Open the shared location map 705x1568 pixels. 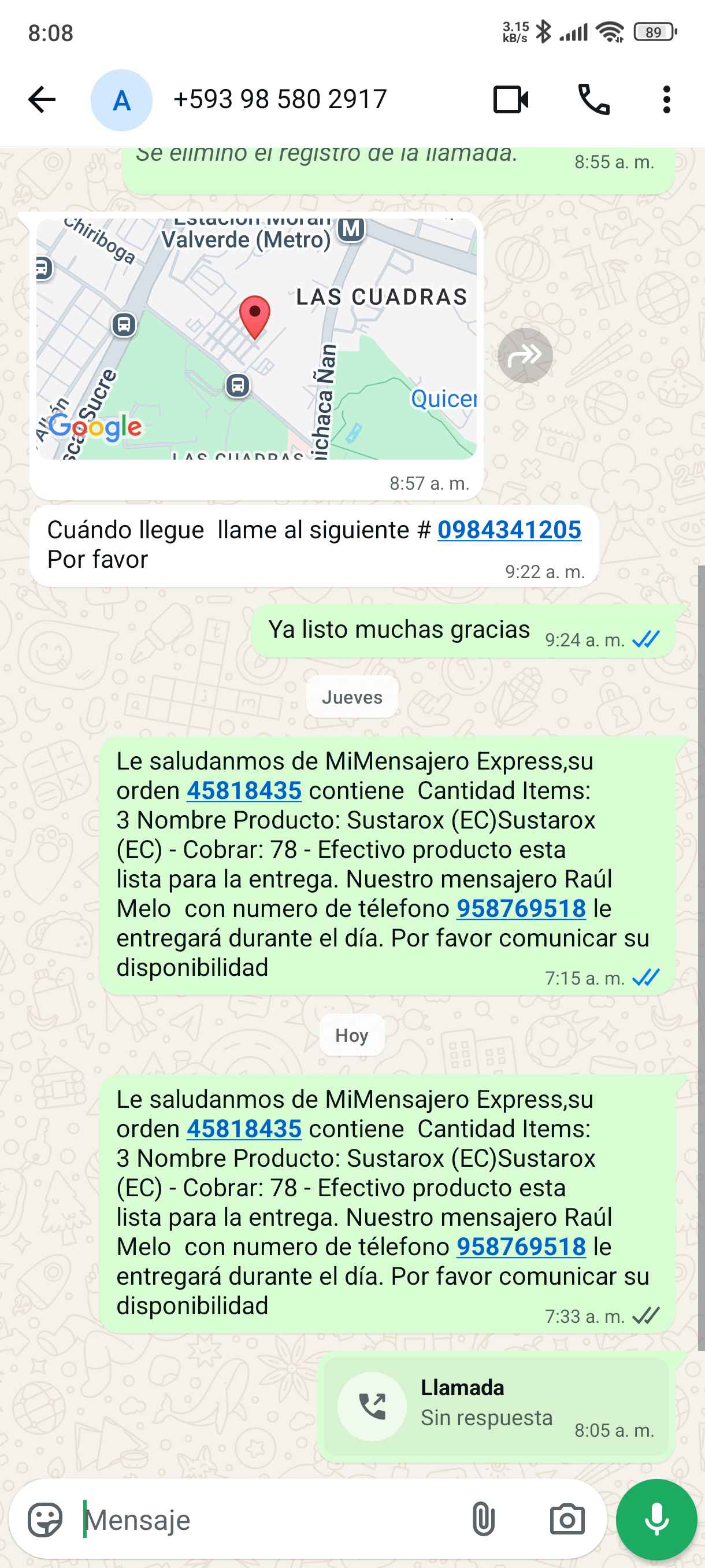point(256,338)
